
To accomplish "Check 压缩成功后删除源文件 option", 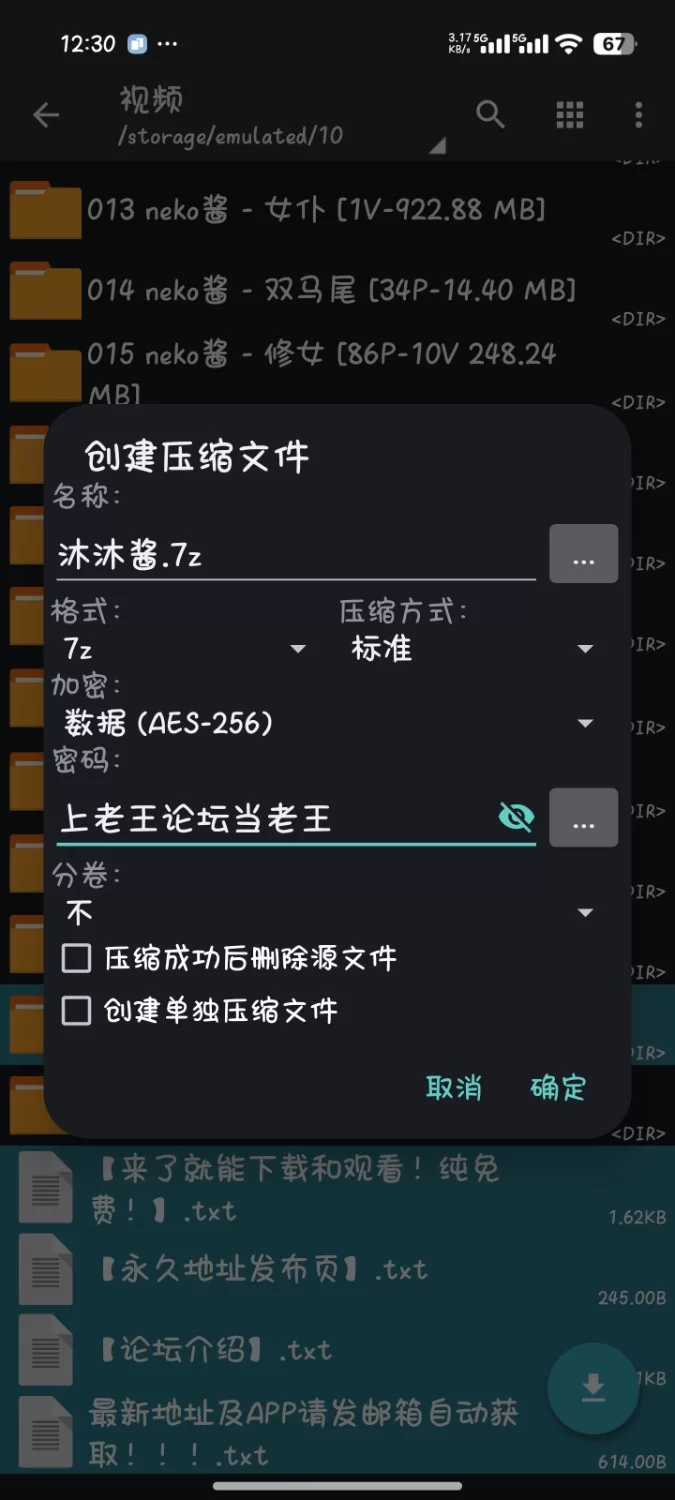I will click(x=77, y=959).
